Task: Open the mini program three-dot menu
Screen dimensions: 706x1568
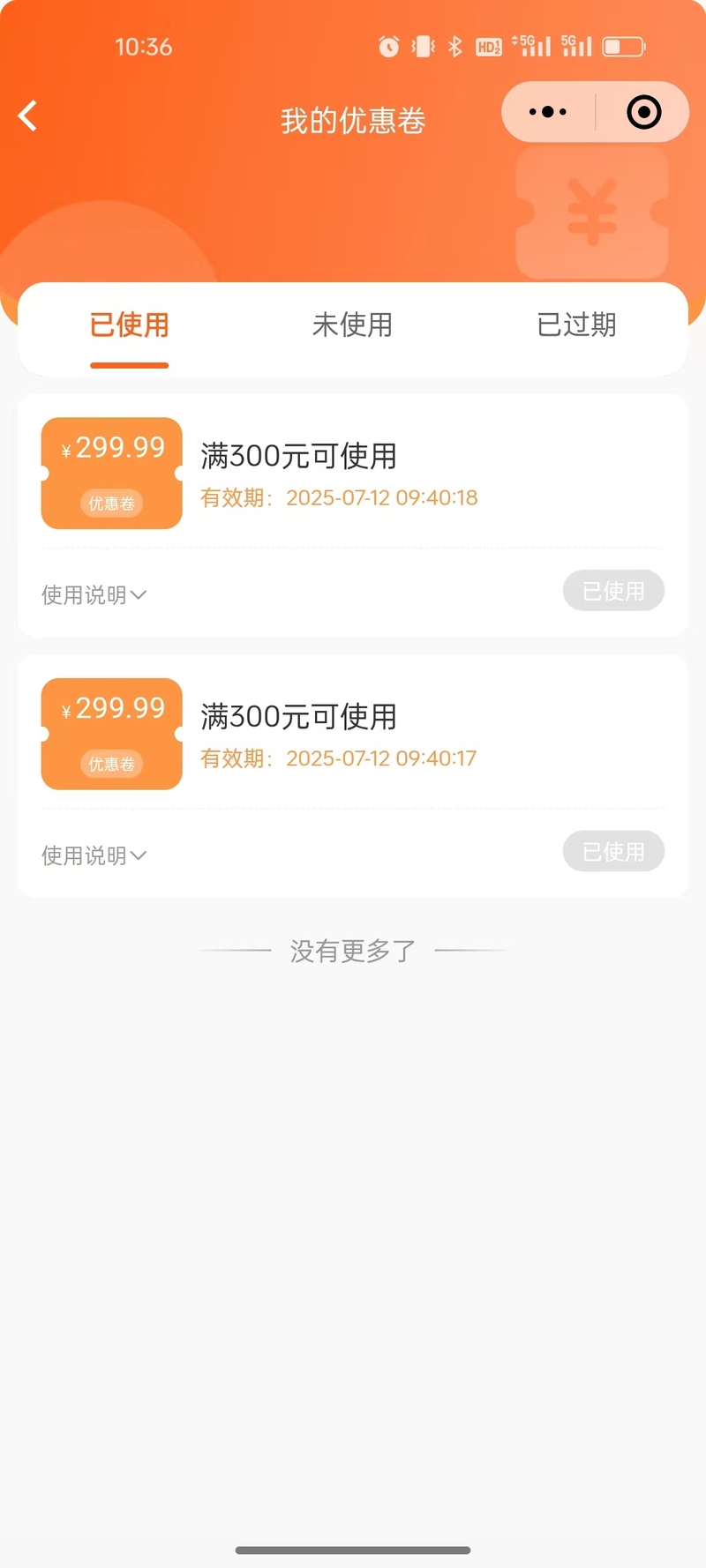Action: (548, 112)
